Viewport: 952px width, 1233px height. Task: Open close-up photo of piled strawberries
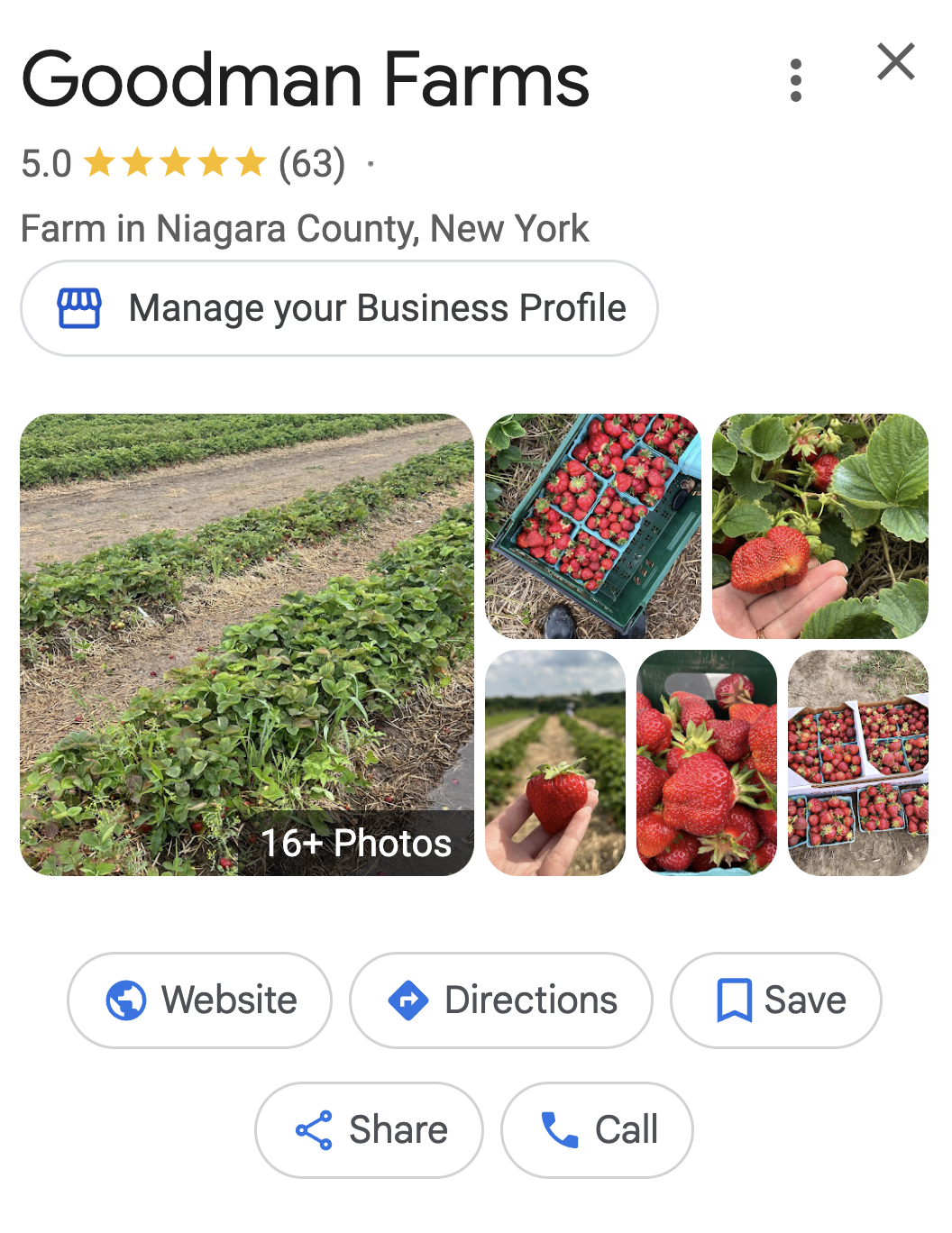pyautogui.click(x=706, y=763)
